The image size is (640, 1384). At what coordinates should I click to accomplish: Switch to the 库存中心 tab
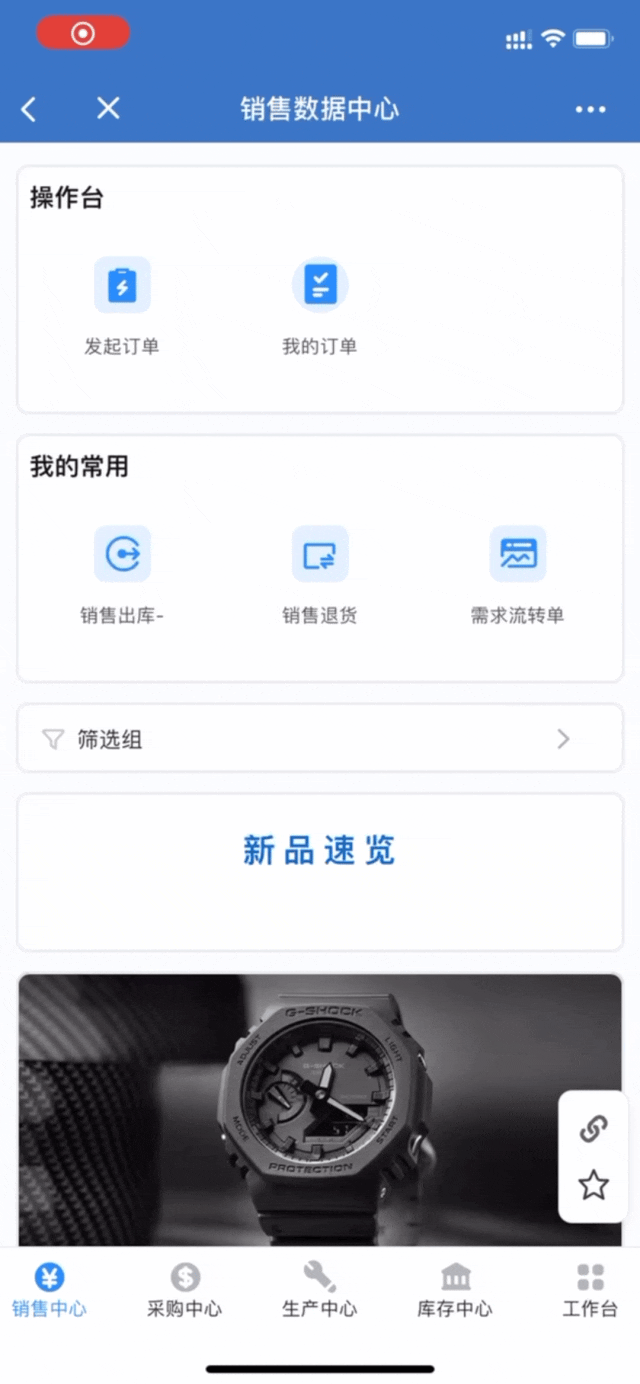tap(455, 1290)
